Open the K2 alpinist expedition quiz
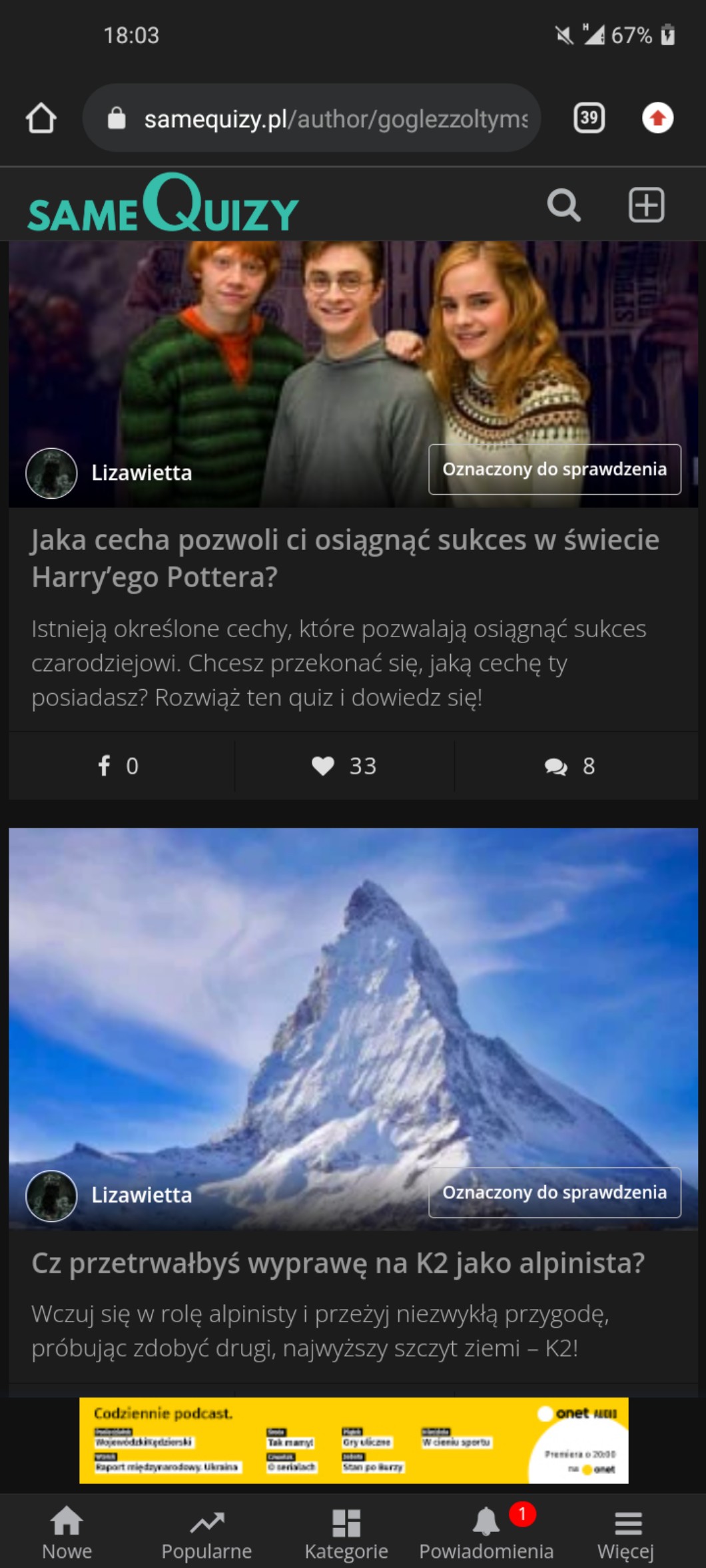Screen dimensions: 706x1568 (338, 1263)
